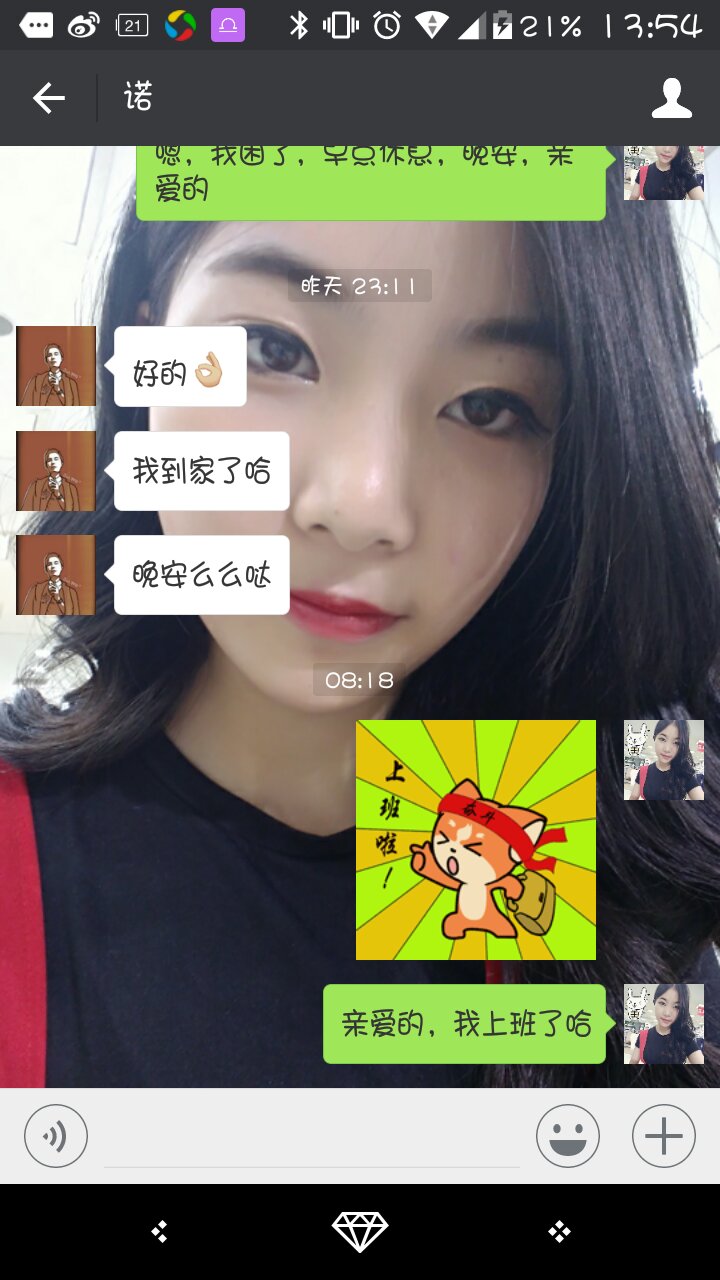Tap the contact's avatar beside 好的
This screenshot has height=1280, width=720.
pos(56,366)
